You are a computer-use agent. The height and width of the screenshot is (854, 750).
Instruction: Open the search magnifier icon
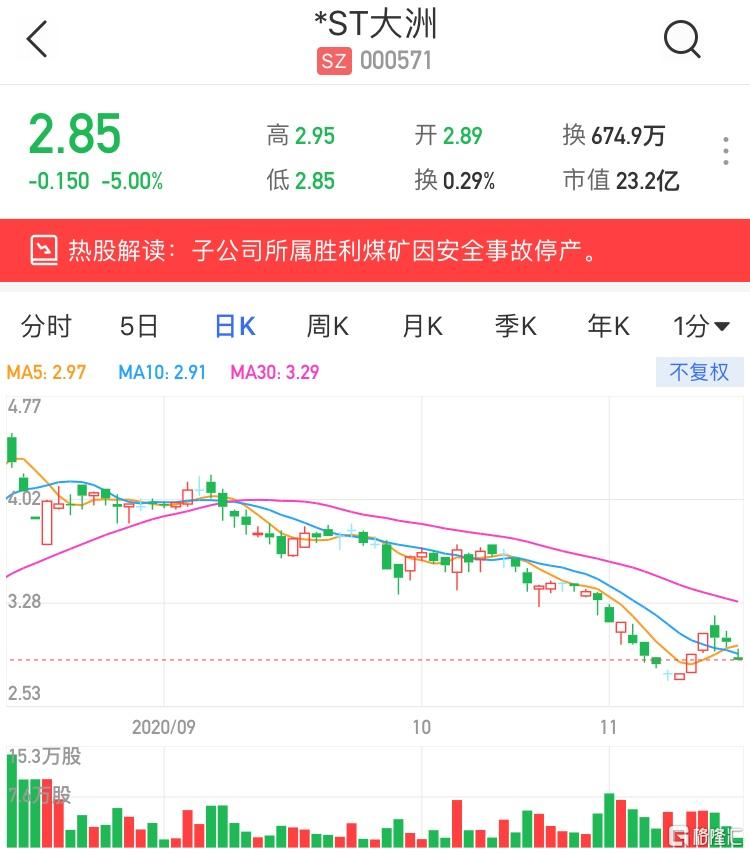click(682, 40)
